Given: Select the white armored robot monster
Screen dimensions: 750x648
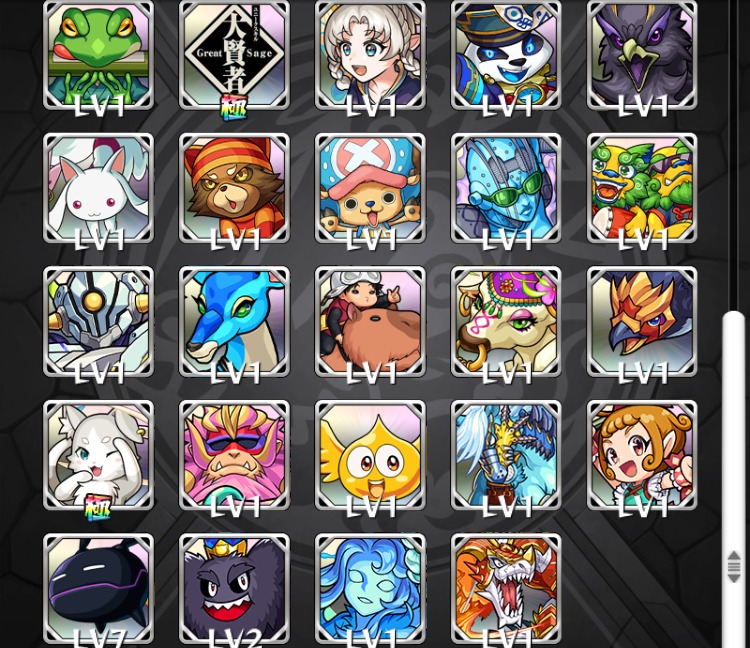Looking at the screenshot, I should click(x=98, y=321).
